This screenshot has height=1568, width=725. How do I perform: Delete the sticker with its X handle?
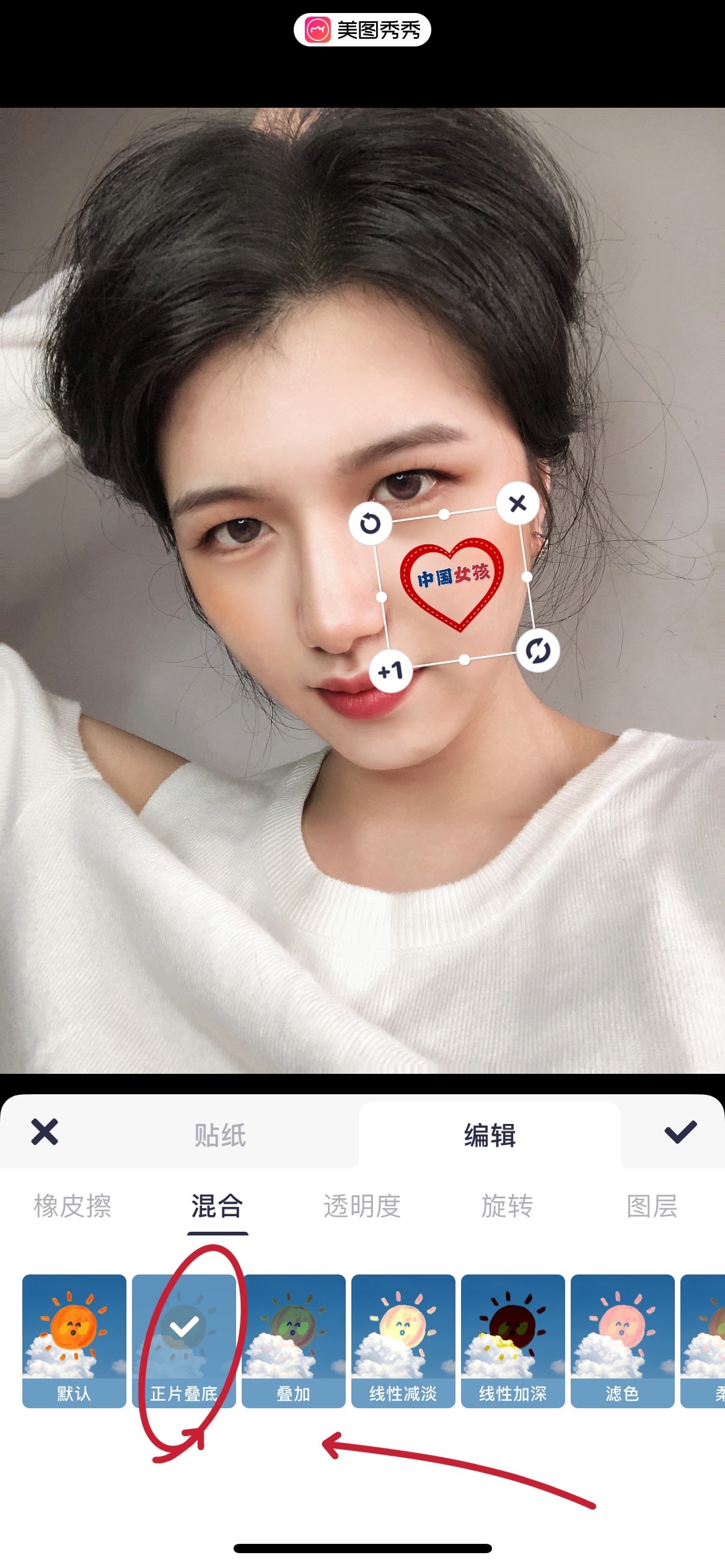coord(518,503)
